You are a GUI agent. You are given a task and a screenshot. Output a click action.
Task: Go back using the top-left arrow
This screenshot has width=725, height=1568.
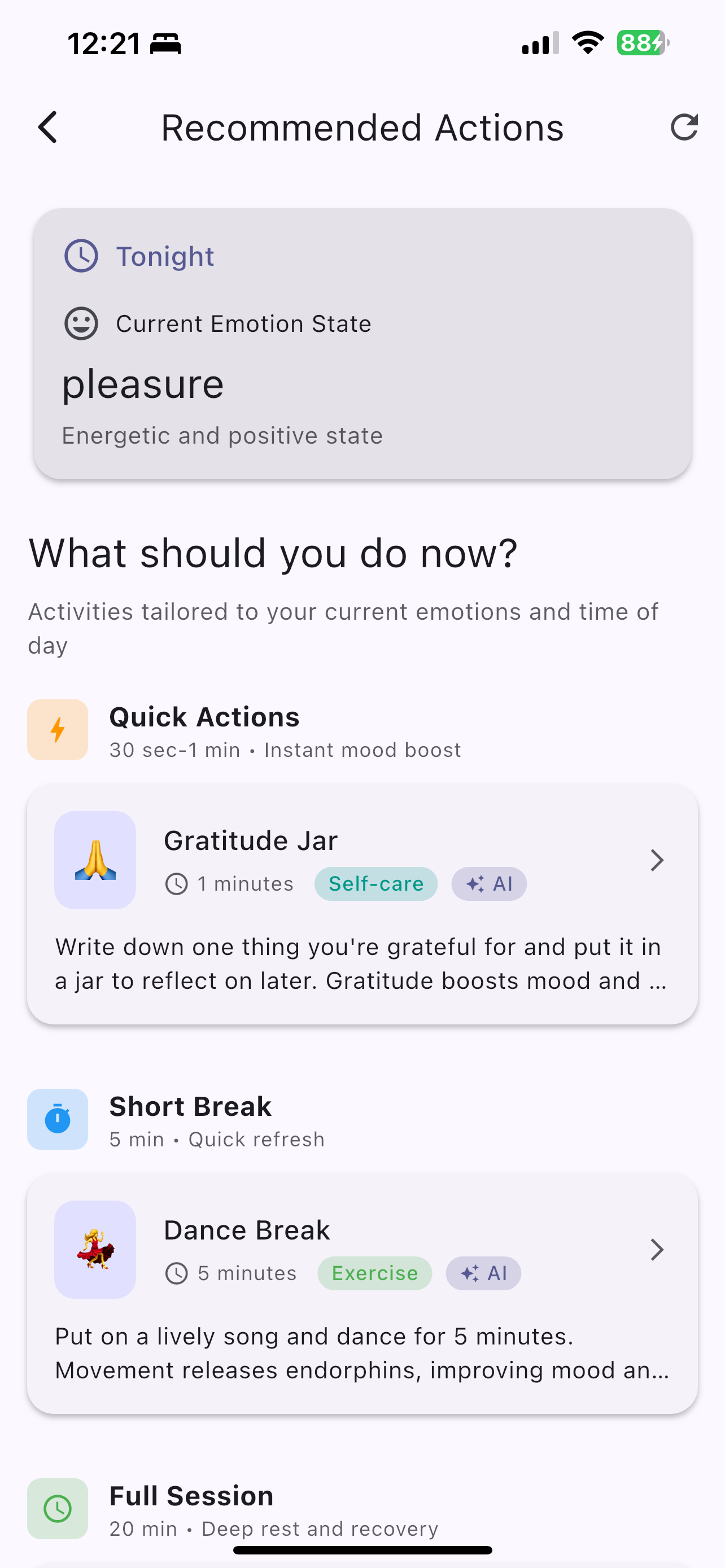[x=47, y=127]
